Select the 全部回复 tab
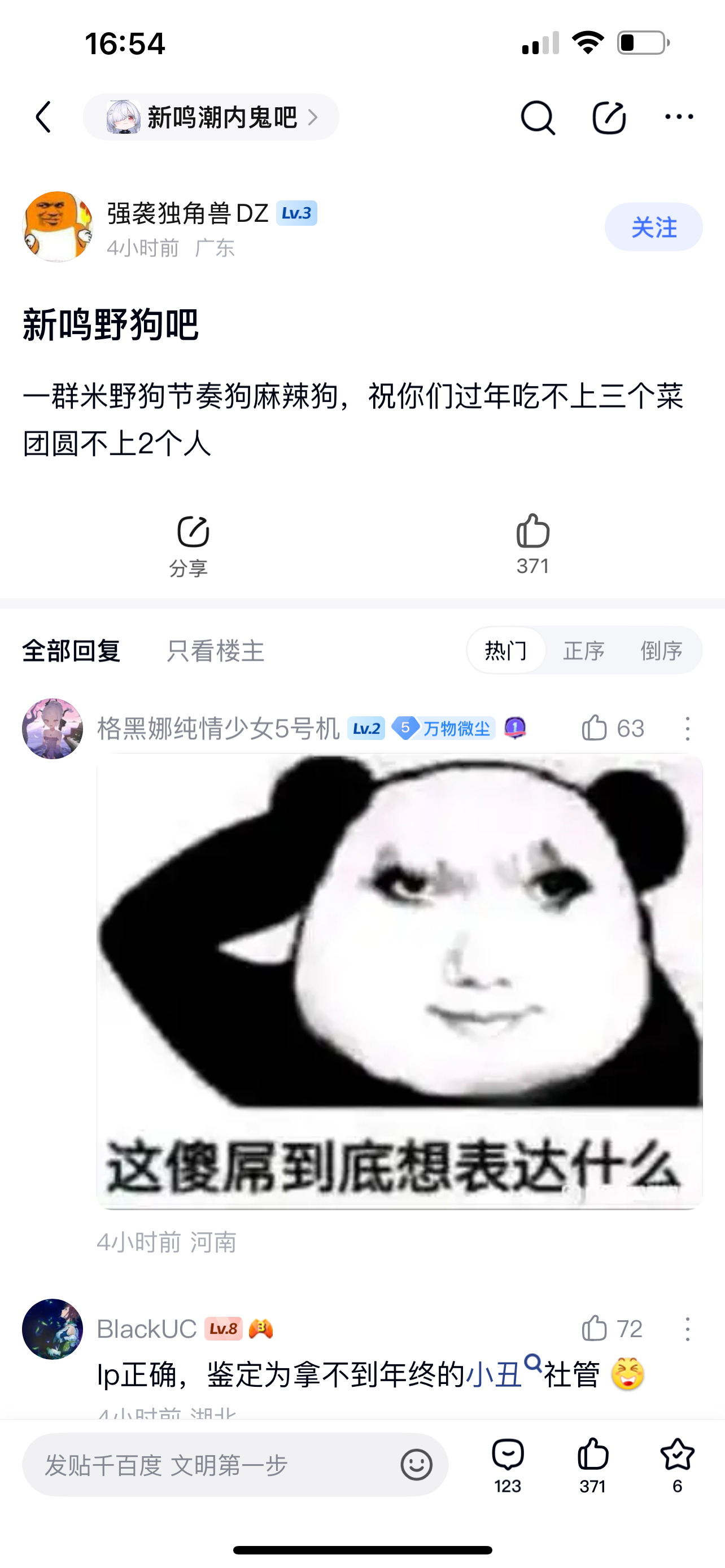 (71, 651)
